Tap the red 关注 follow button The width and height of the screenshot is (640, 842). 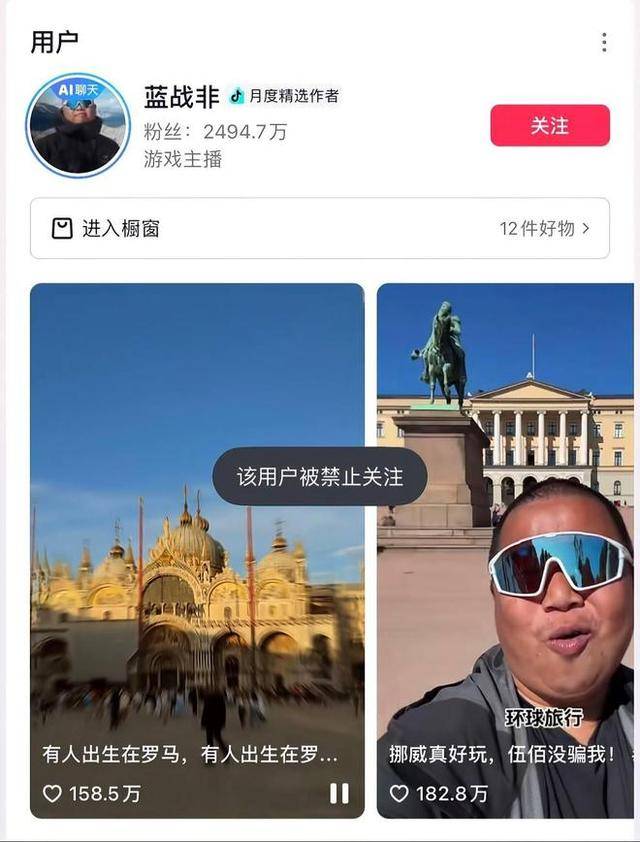(549, 126)
